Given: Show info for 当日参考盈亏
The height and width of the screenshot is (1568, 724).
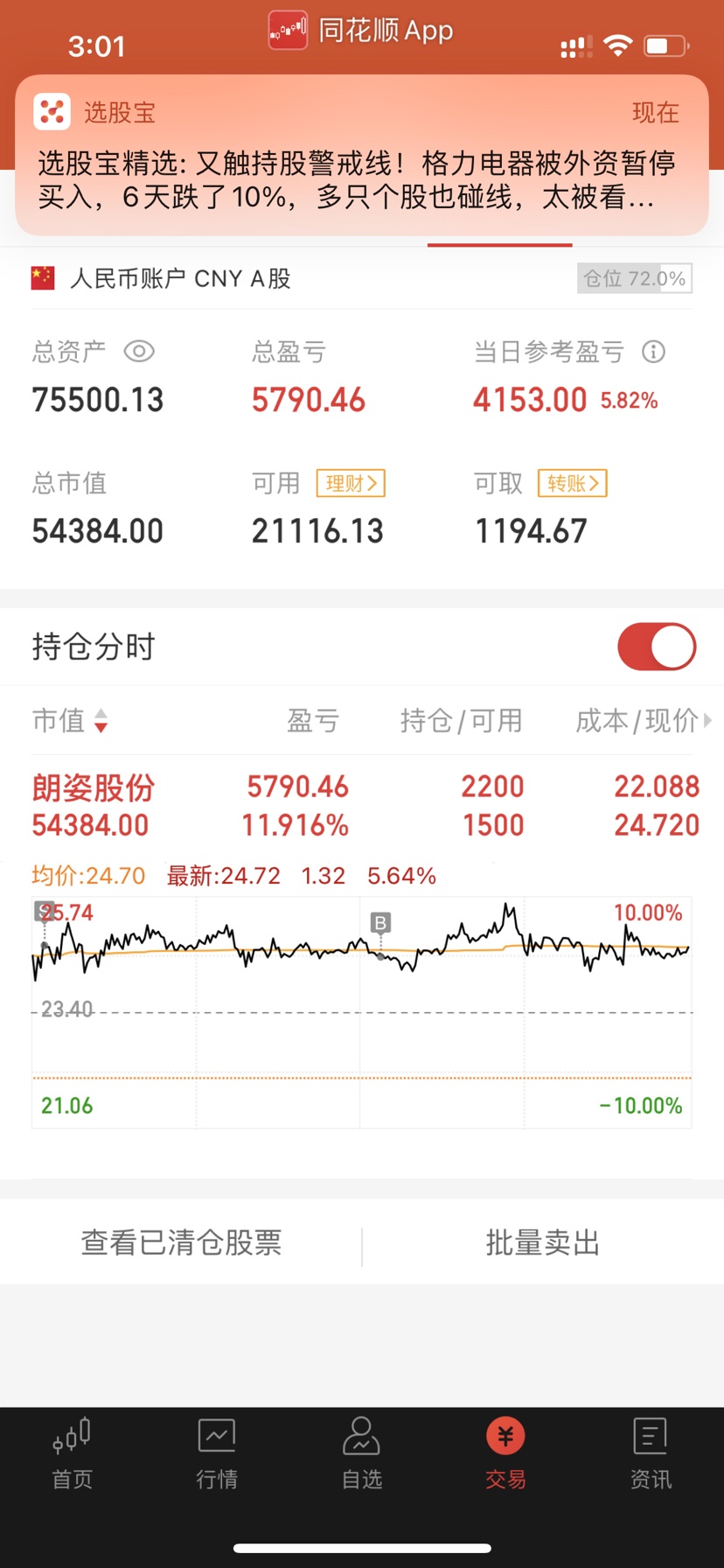Looking at the screenshot, I should click(653, 352).
